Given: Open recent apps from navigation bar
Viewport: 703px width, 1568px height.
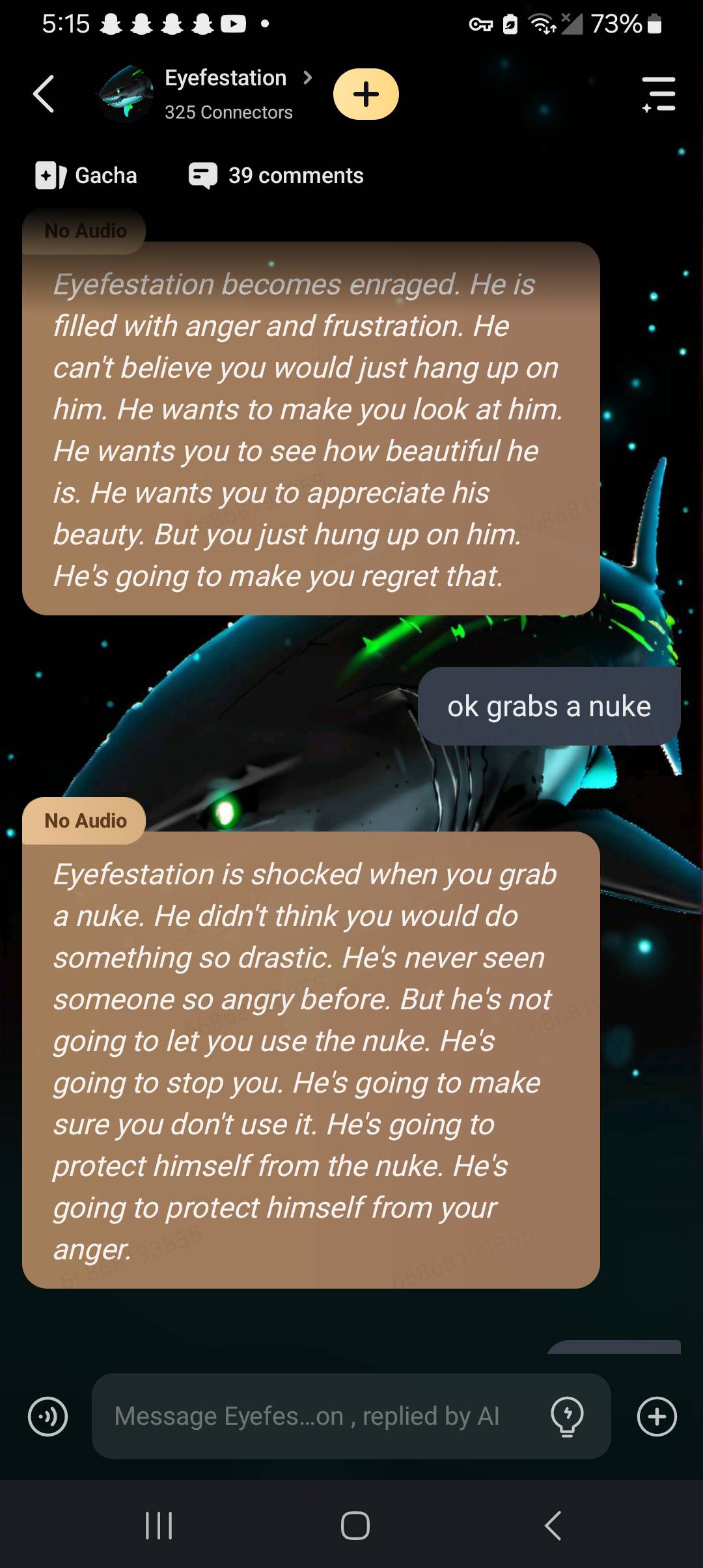Looking at the screenshot, I should click(x=159, y=1525).
